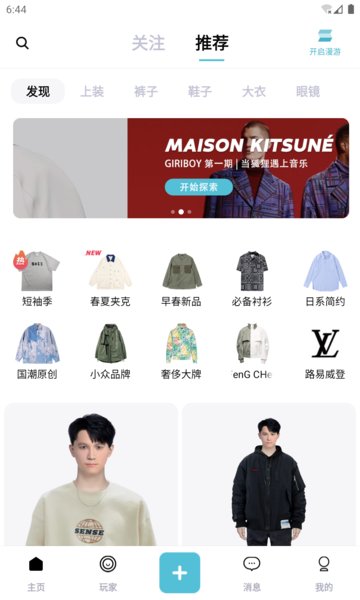The height and width of the screenshot is (600, 360).
Task: Go to the 玩家 tab
Action: tap(108, 574)
